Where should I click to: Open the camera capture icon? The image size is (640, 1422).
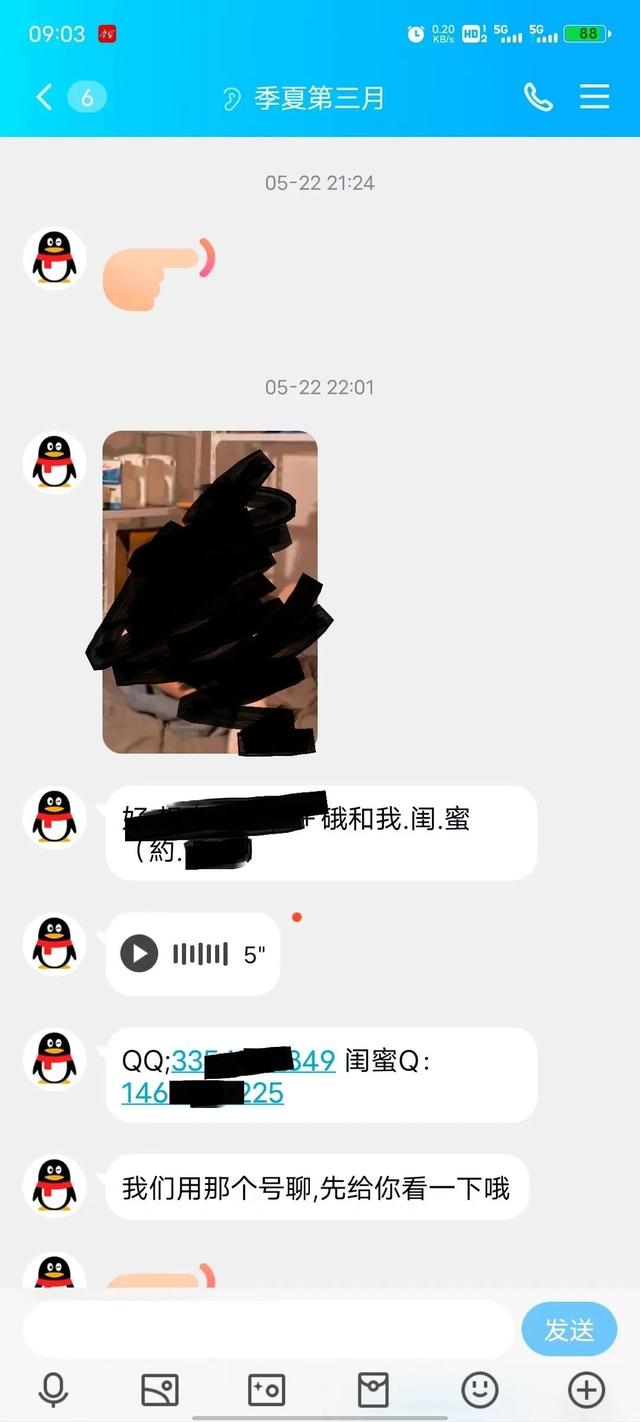pos(266,1390)
